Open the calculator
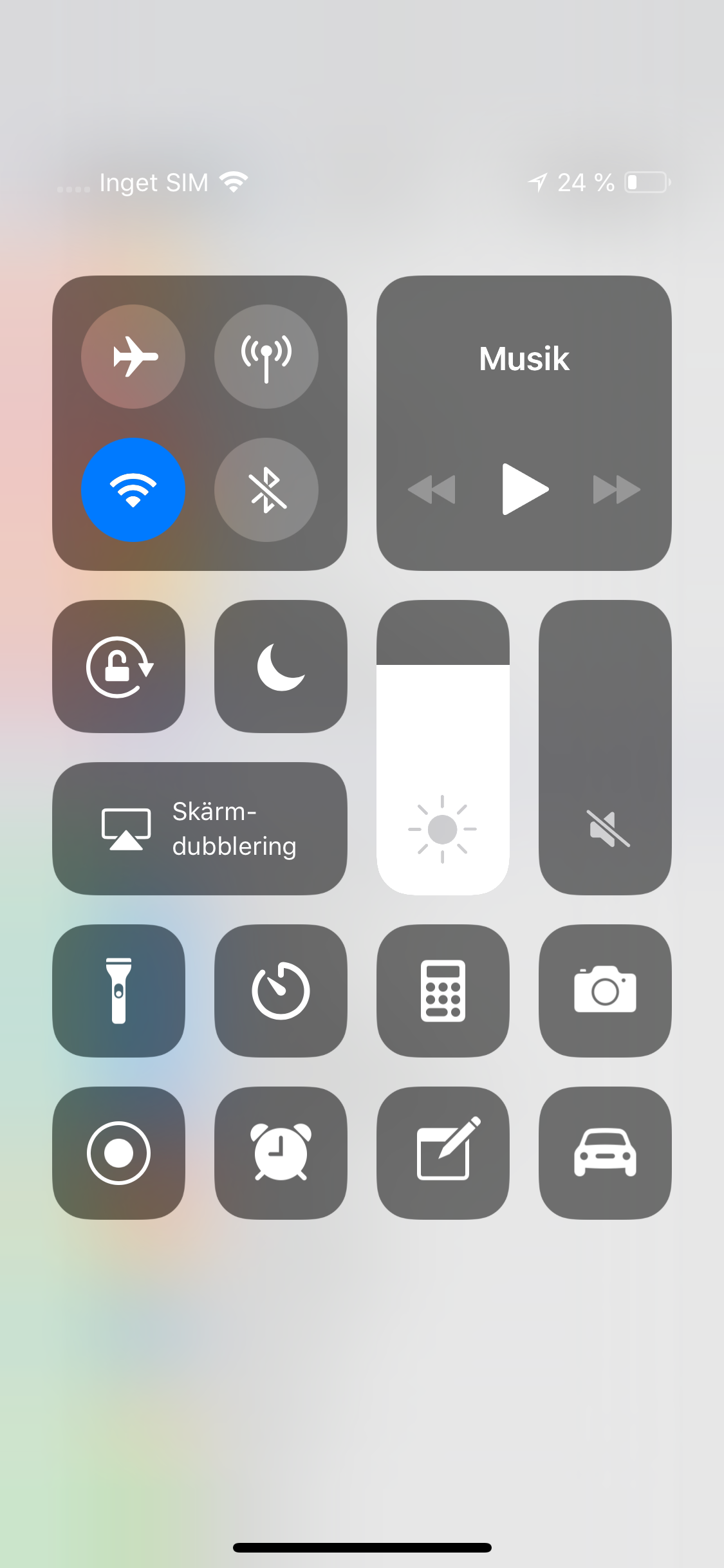Screen dimensions: 724x1568 click(x=443, y=991)
